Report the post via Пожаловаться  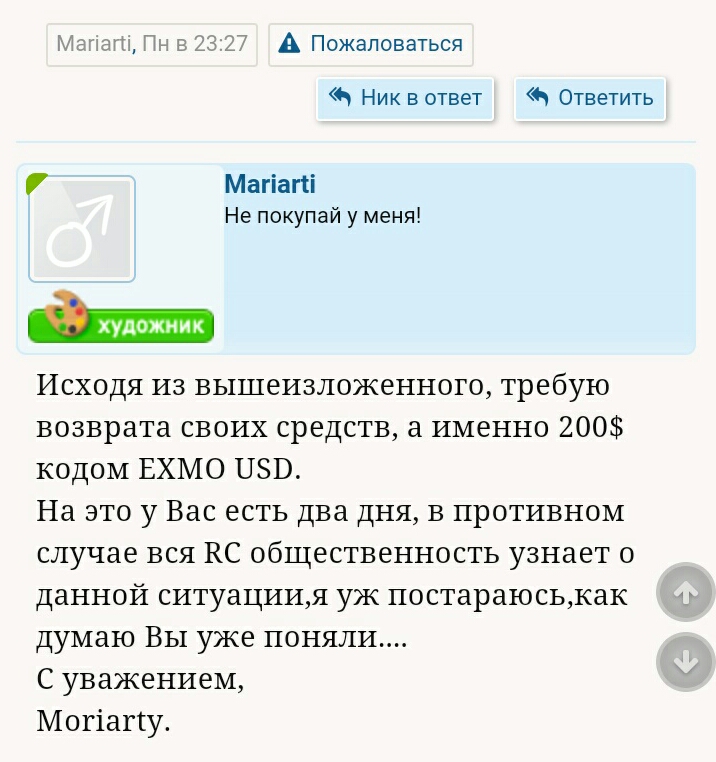(x=371, y=44)
